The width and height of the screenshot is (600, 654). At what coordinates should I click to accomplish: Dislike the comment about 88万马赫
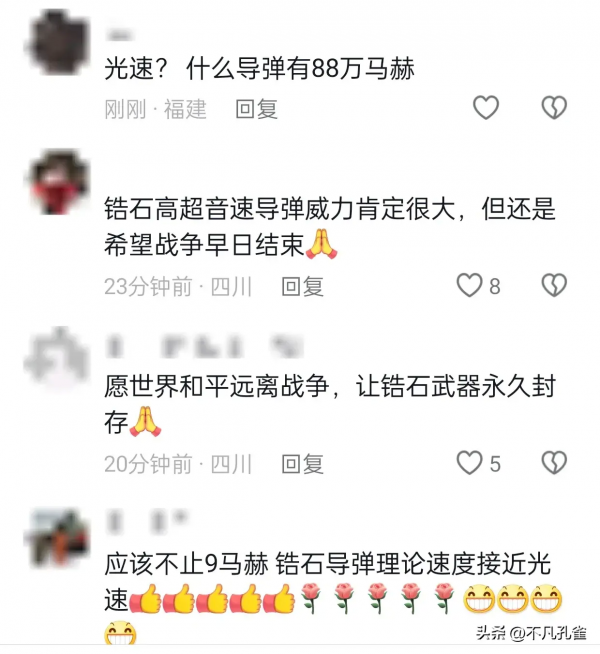[x=554, y=107]
